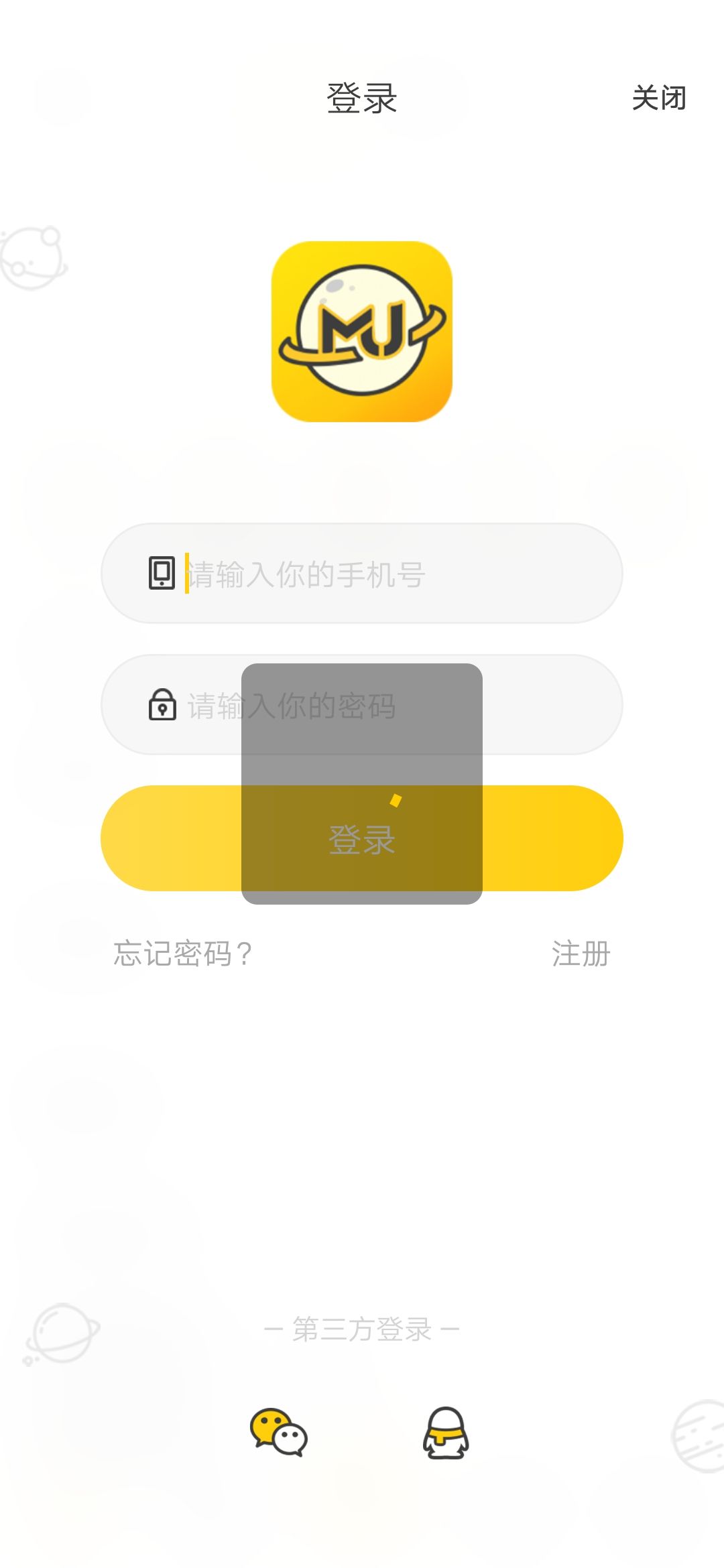Go to 注册 to create an account

coord(581,953)
